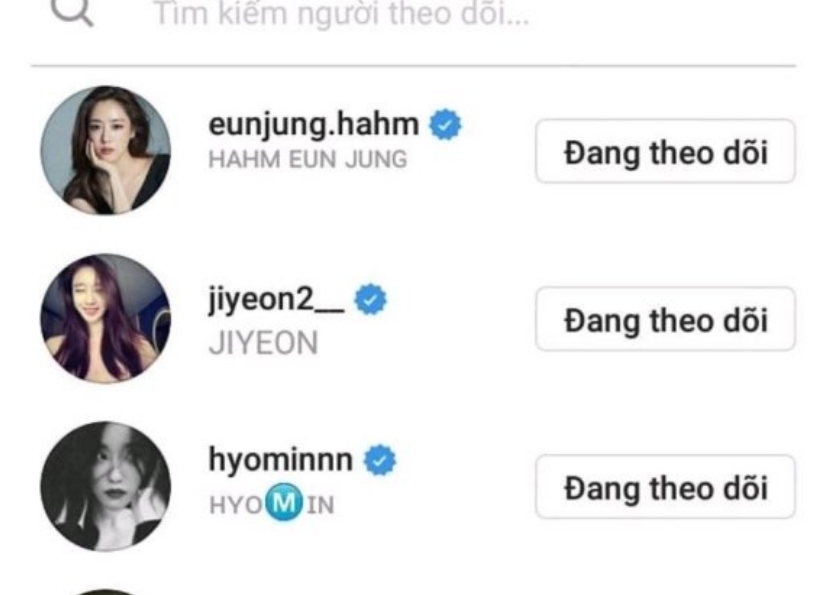Tap Đang theo dõi next to hyominnn
The width and height of the screenshot is (822, 595).
pos(665,488)
